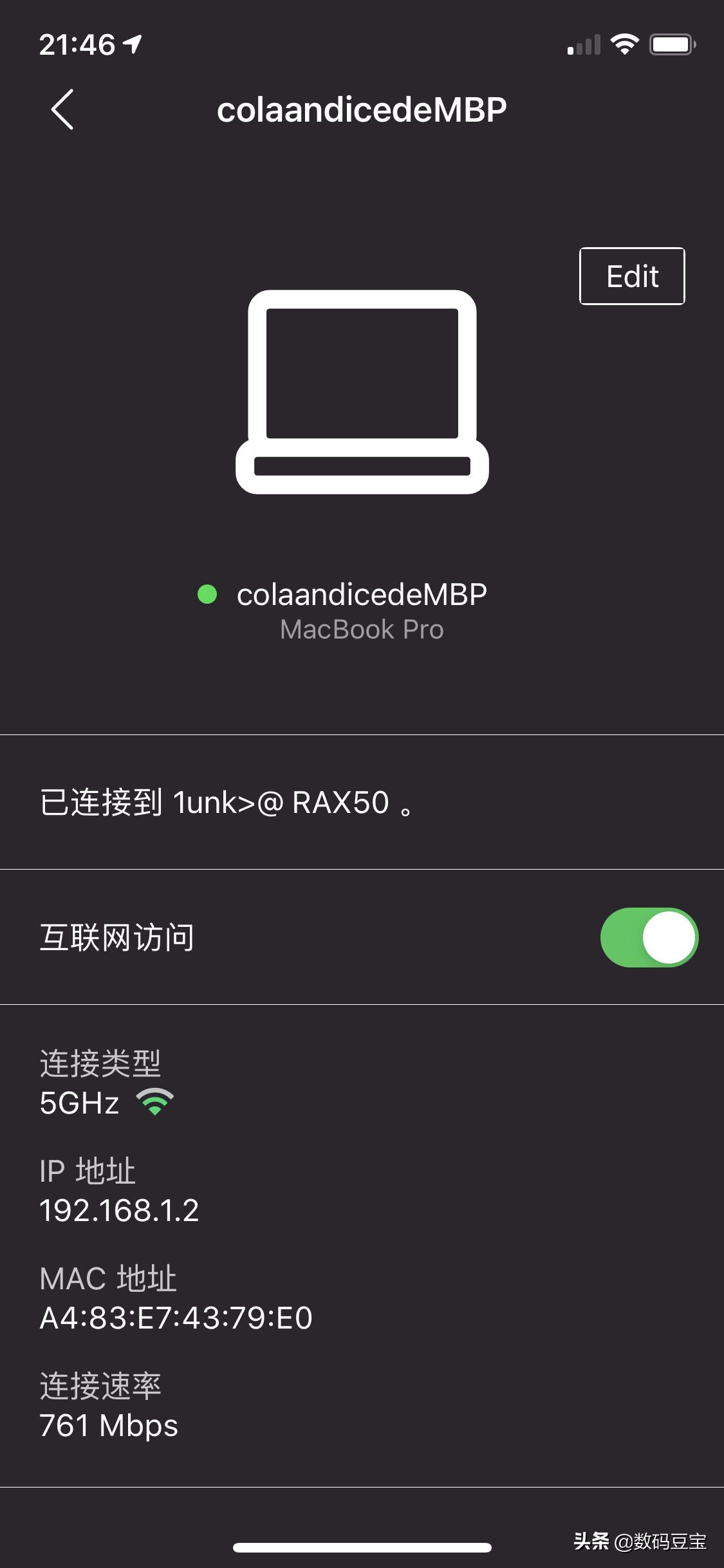The width and height of the screenshot is (724, 1568).
Task: Tap the 5GHz Wi-Fi signal icon
Action: click(x=154, y=1102)
